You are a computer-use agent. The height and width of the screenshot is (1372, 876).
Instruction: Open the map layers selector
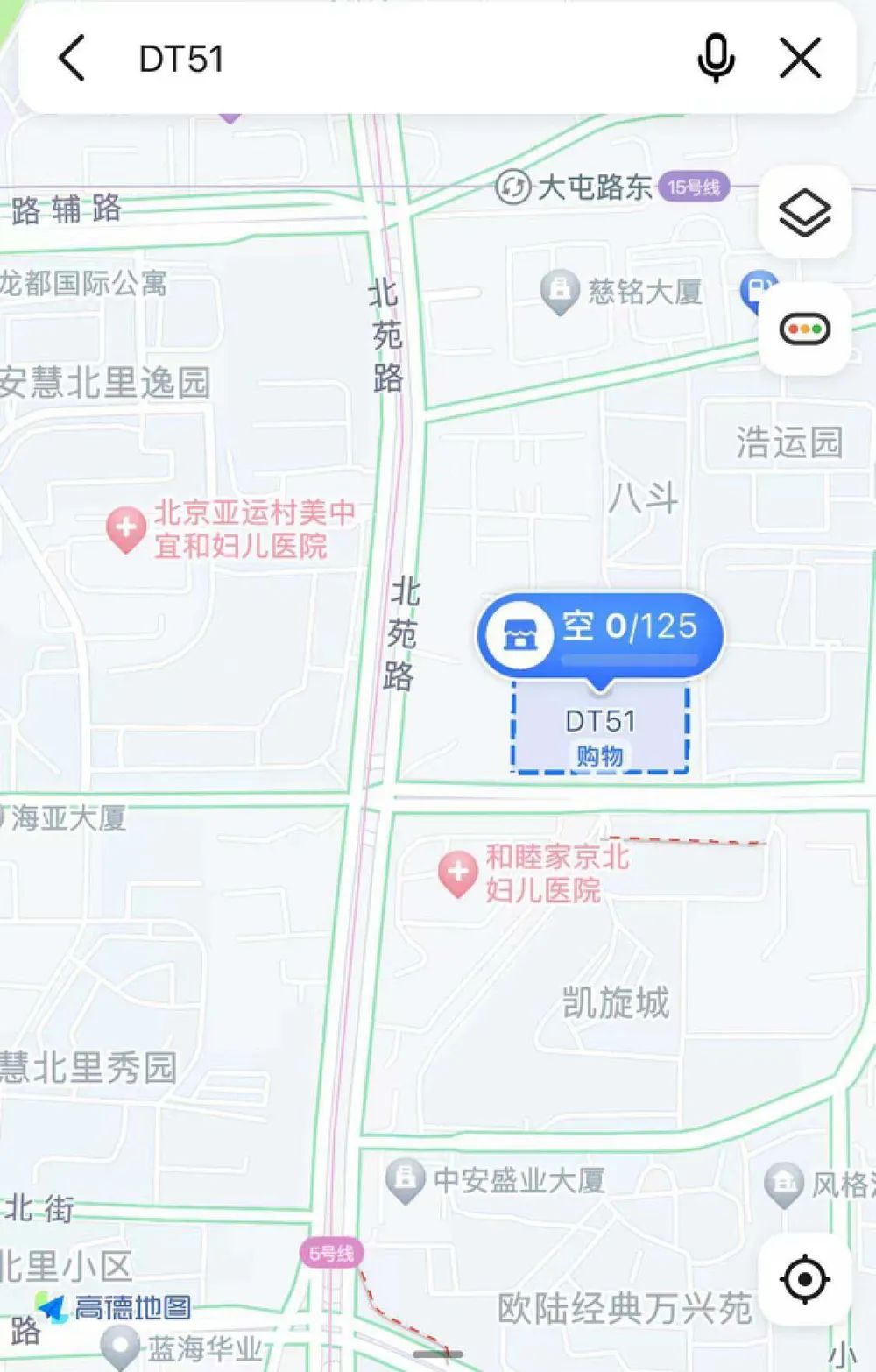click(x=804, y=213)
